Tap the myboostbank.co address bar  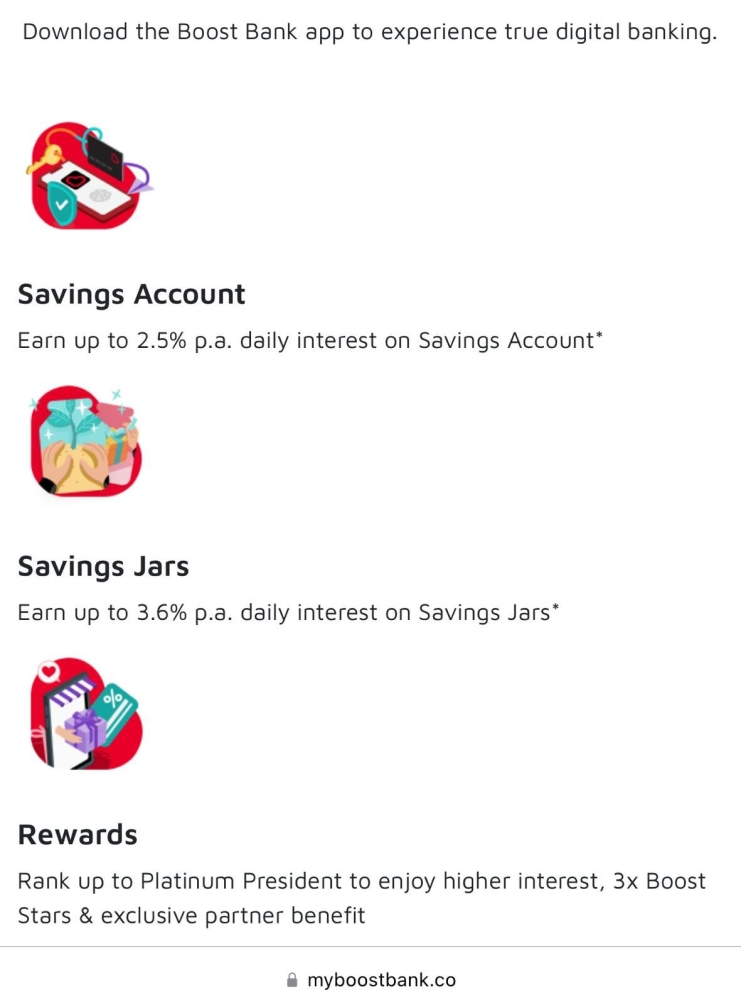tap(371, 979)
